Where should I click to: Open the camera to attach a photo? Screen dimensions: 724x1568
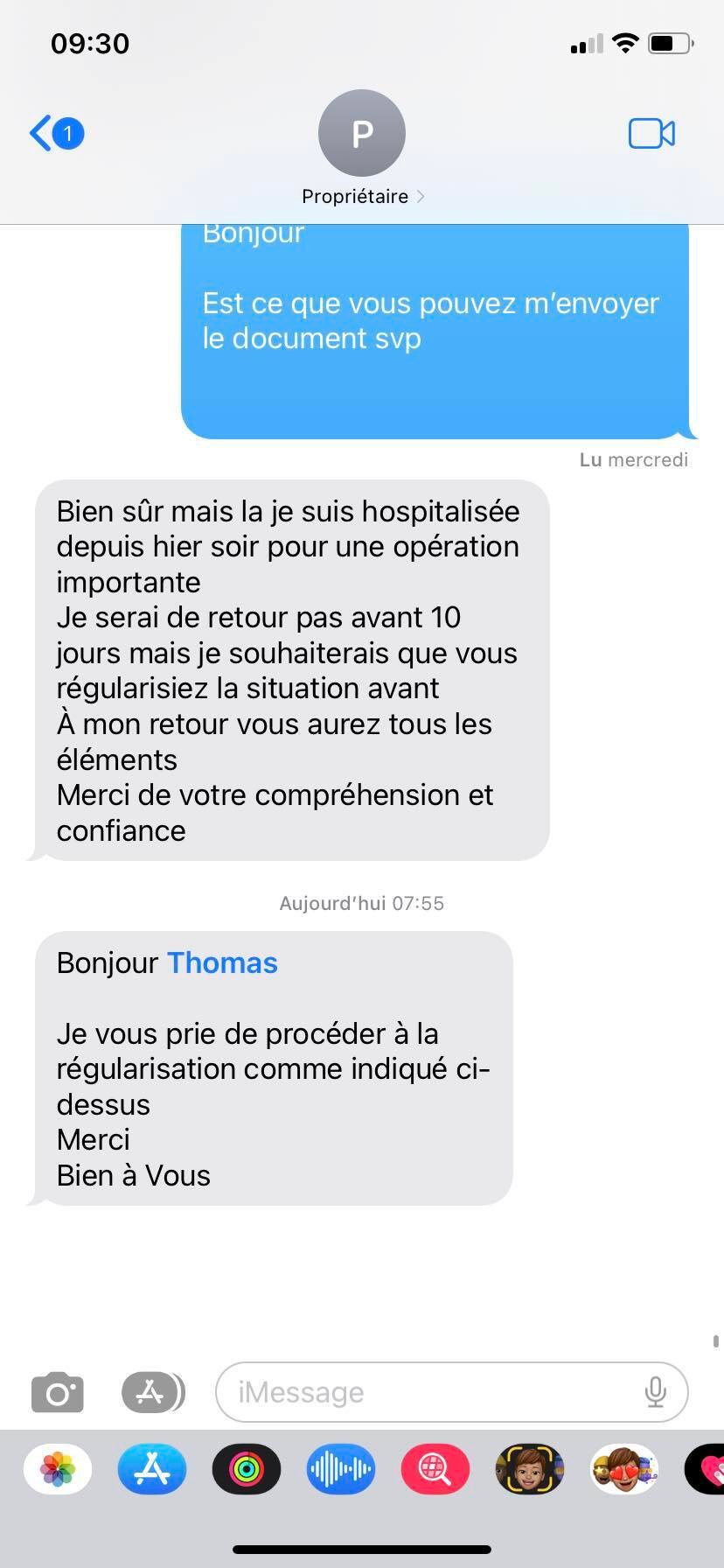tap(58, 1392)
